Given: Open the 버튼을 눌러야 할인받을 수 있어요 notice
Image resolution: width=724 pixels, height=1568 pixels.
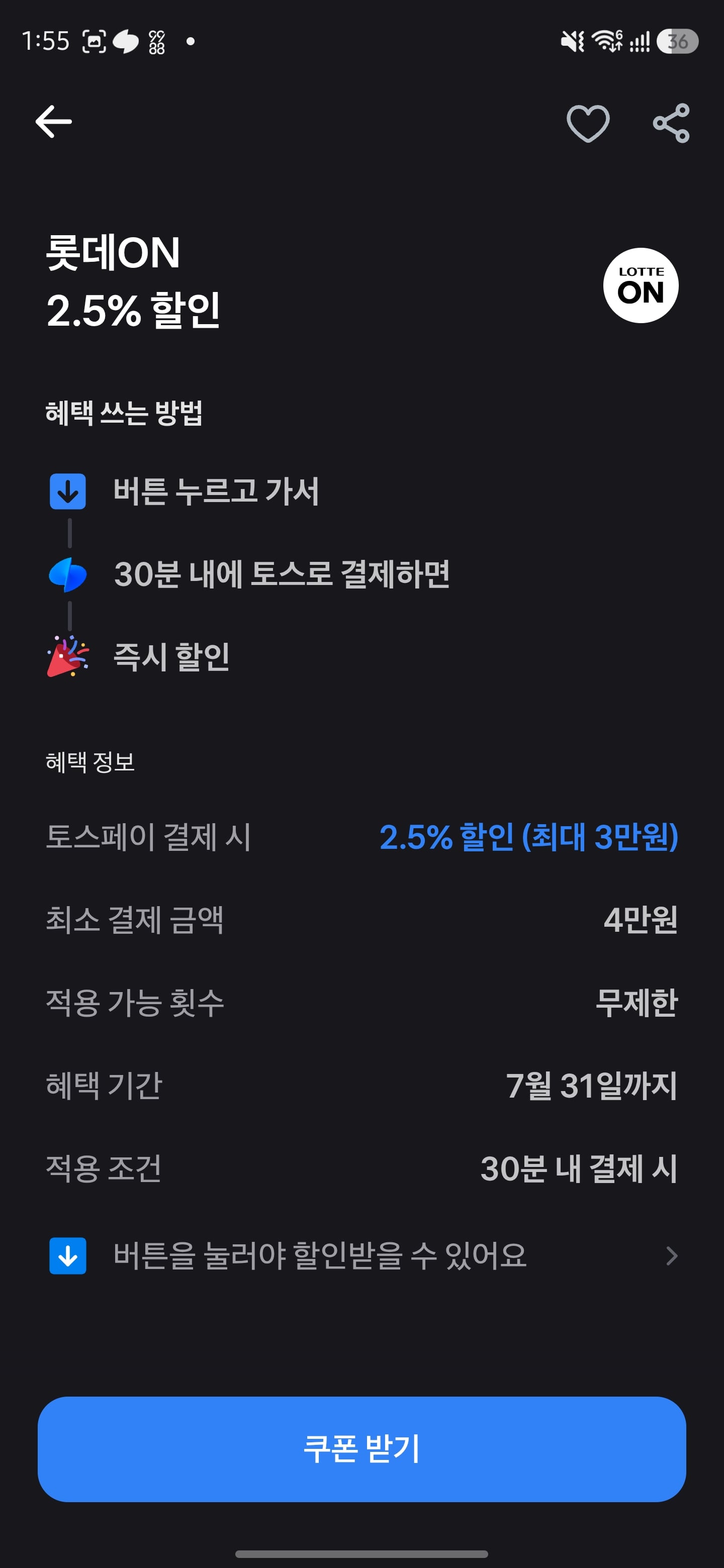Looking at the screenshot, I should 363,1256.
